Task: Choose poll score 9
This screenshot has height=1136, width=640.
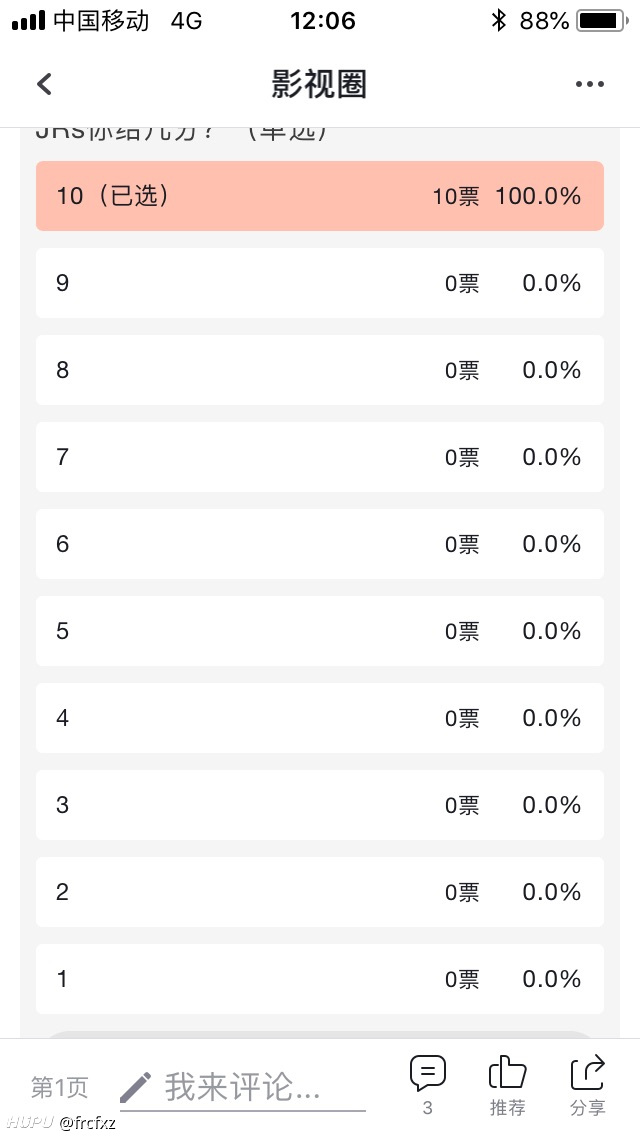Action: click(320, 283)
